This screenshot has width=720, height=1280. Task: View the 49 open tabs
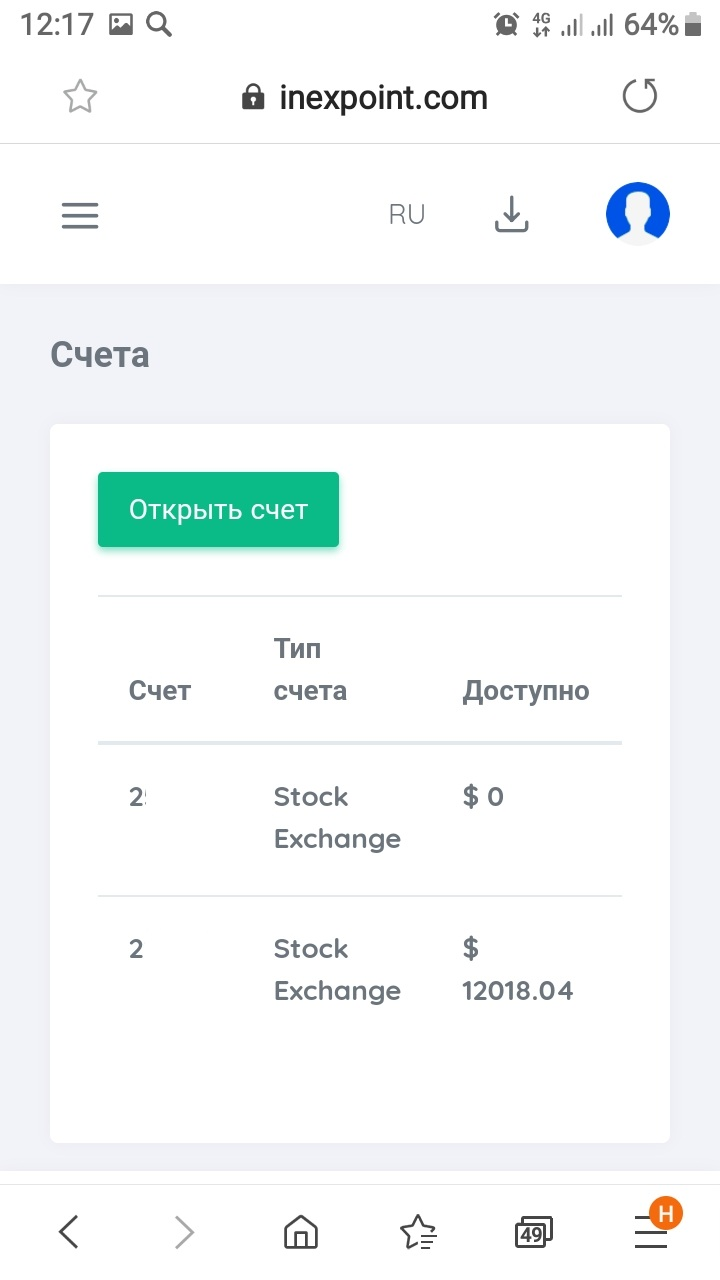533,1233
